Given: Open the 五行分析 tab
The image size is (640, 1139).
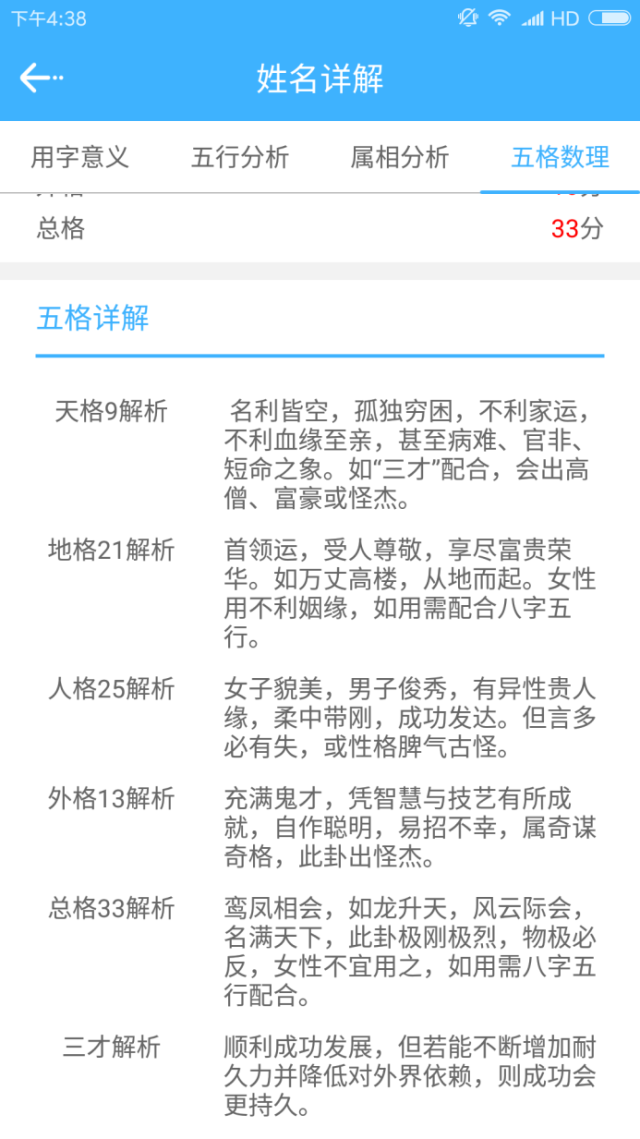Looking at the screenshot, I should [240, 157].
